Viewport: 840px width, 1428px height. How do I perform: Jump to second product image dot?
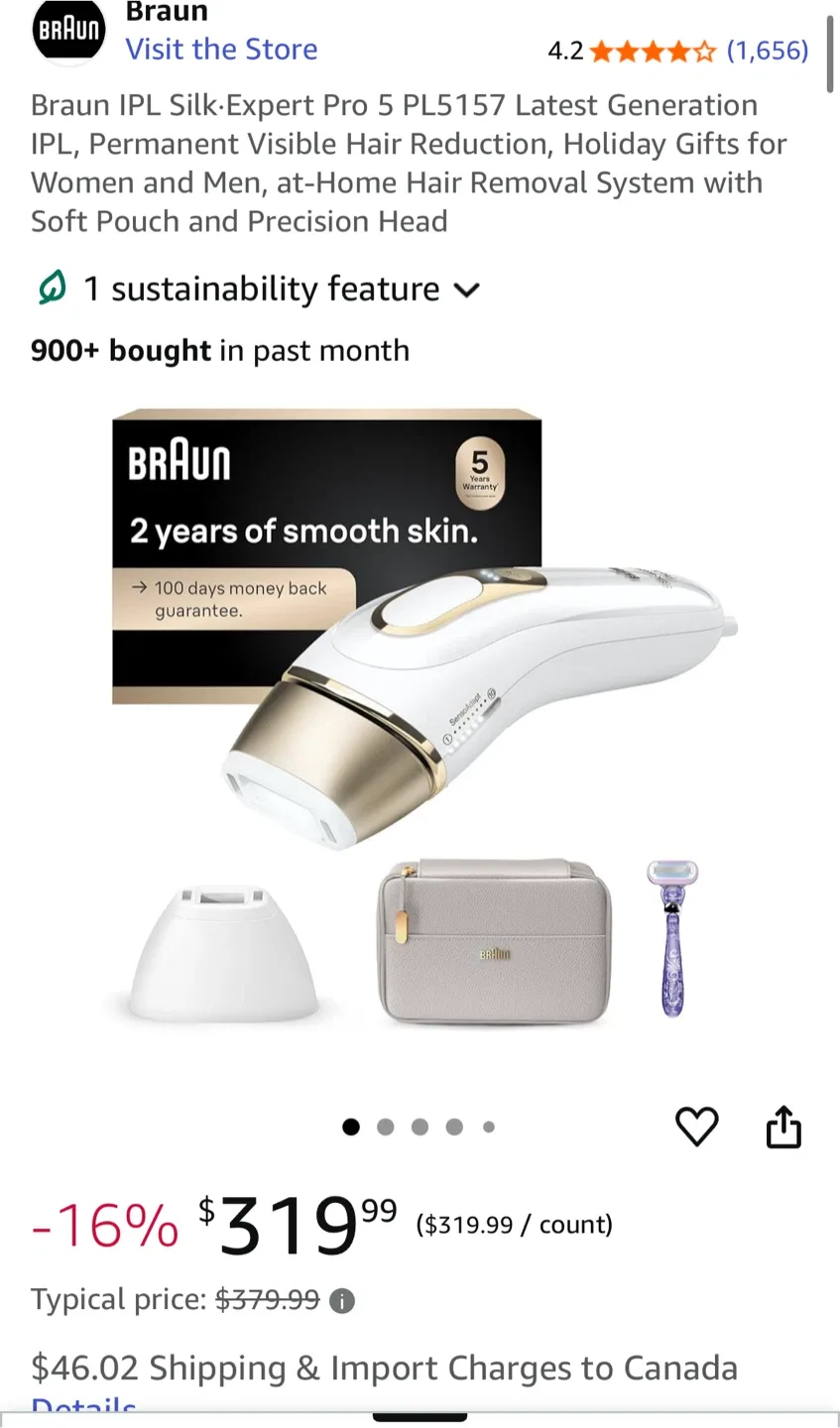[386, 1127]
